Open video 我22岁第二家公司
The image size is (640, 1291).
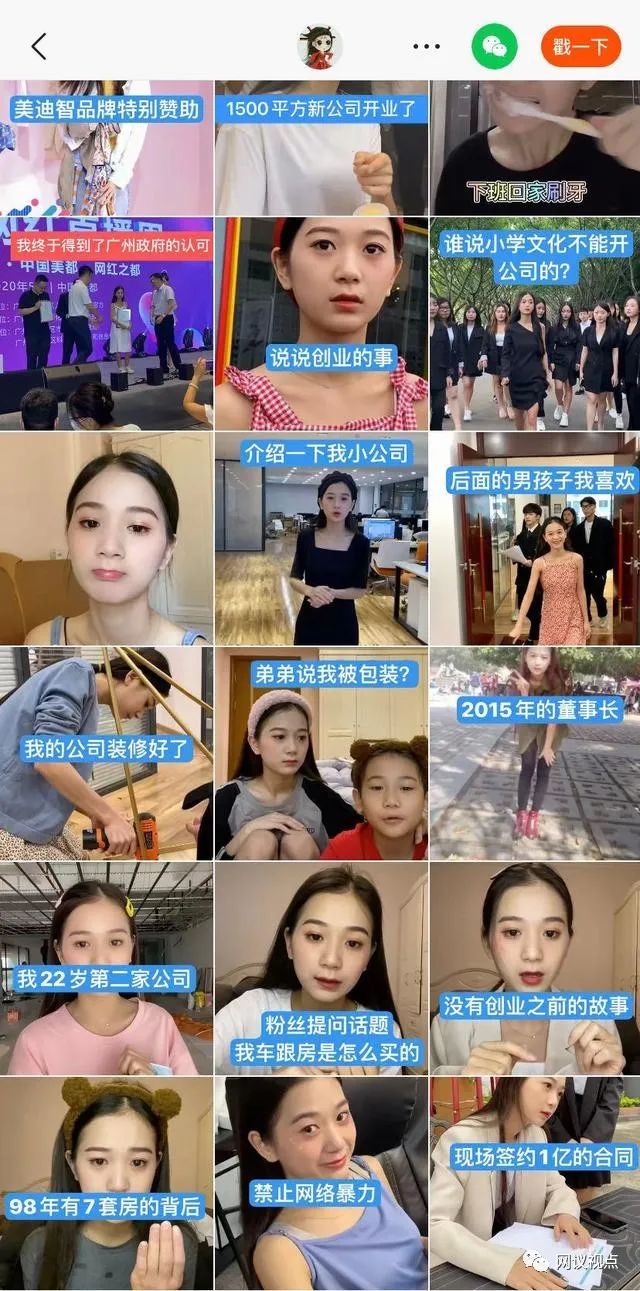pyautogui.click(x=106, y=968)
